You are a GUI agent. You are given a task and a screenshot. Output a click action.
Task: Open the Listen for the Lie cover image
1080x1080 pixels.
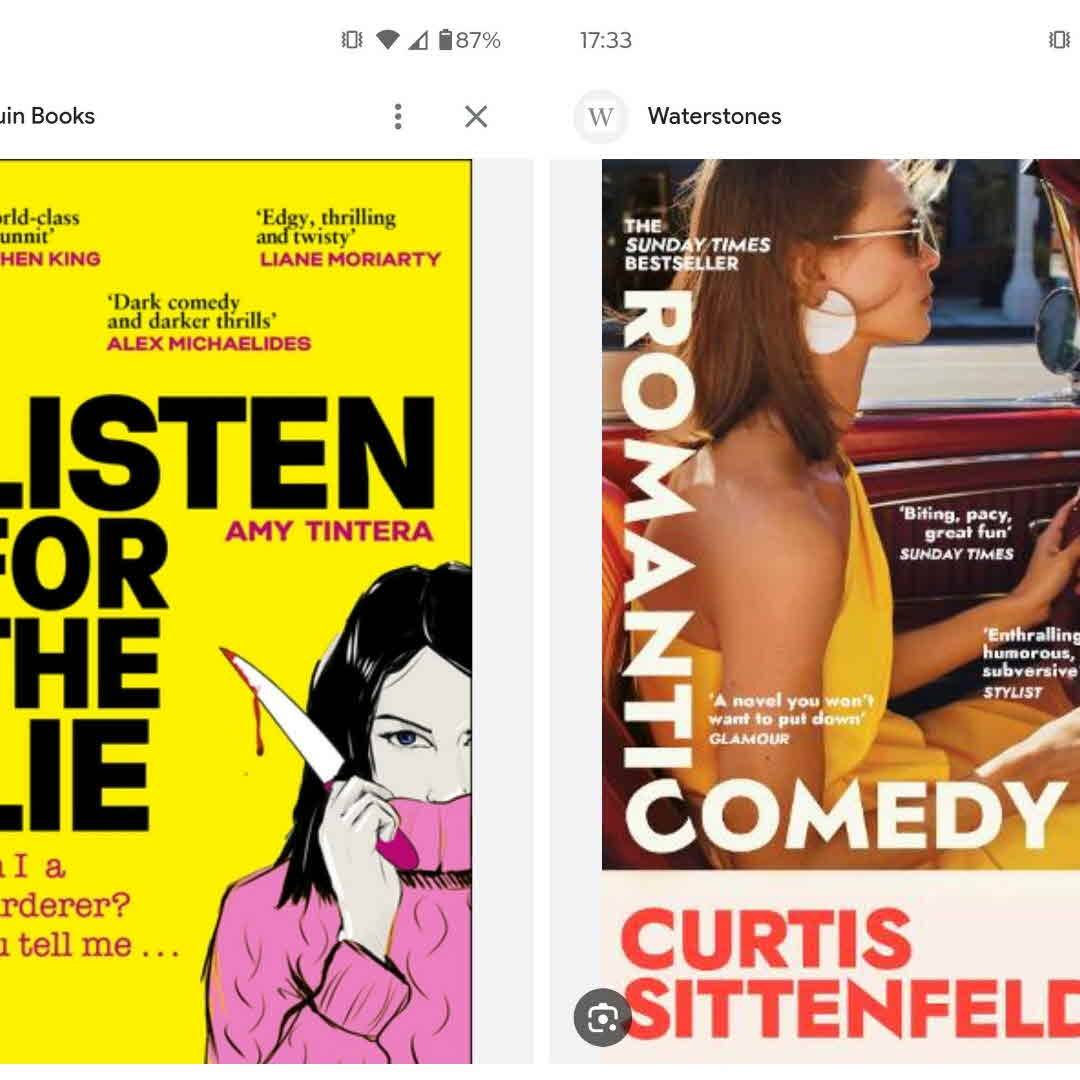[235, 610]
